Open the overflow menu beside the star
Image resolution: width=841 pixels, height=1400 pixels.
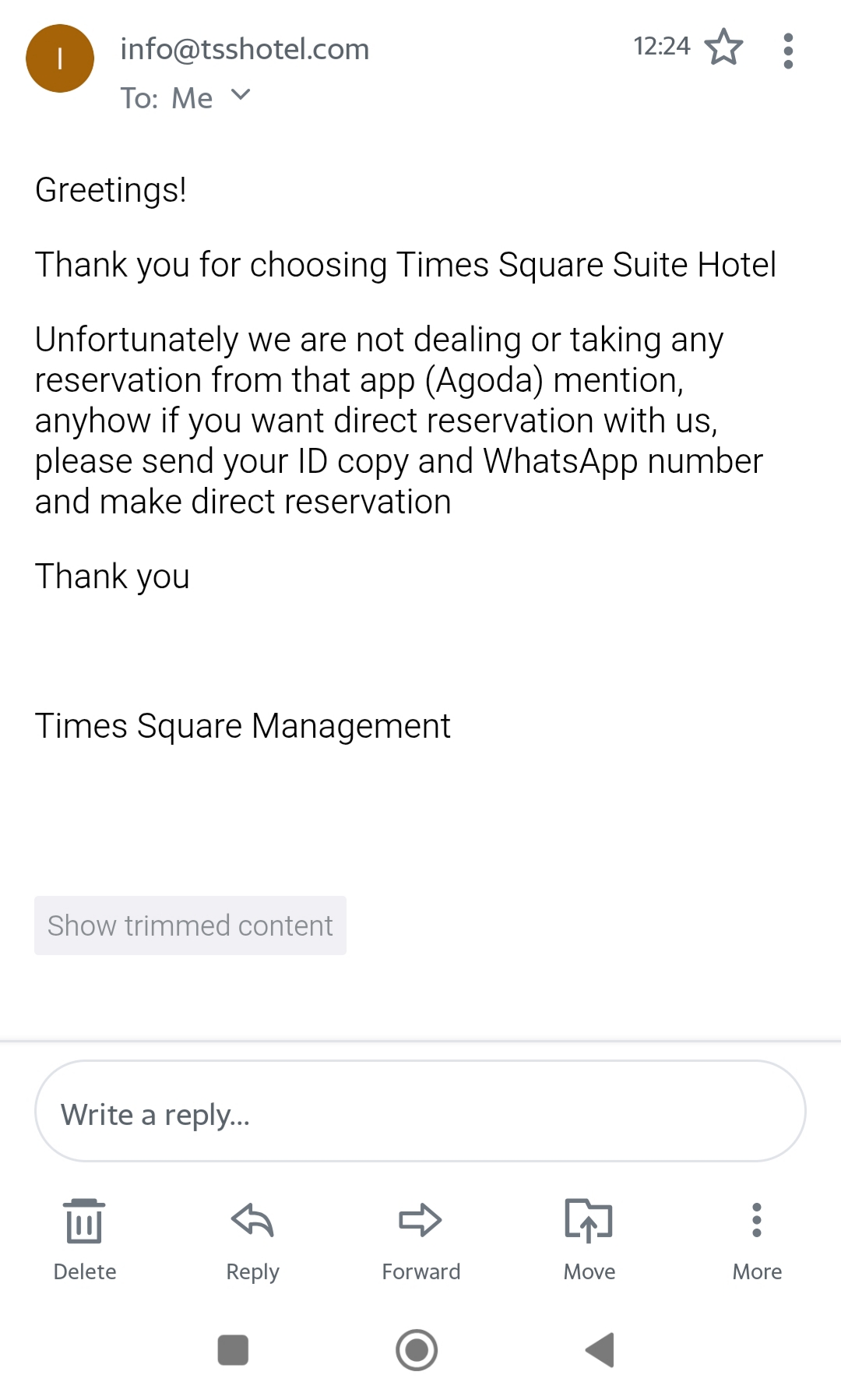coord(788,51)
